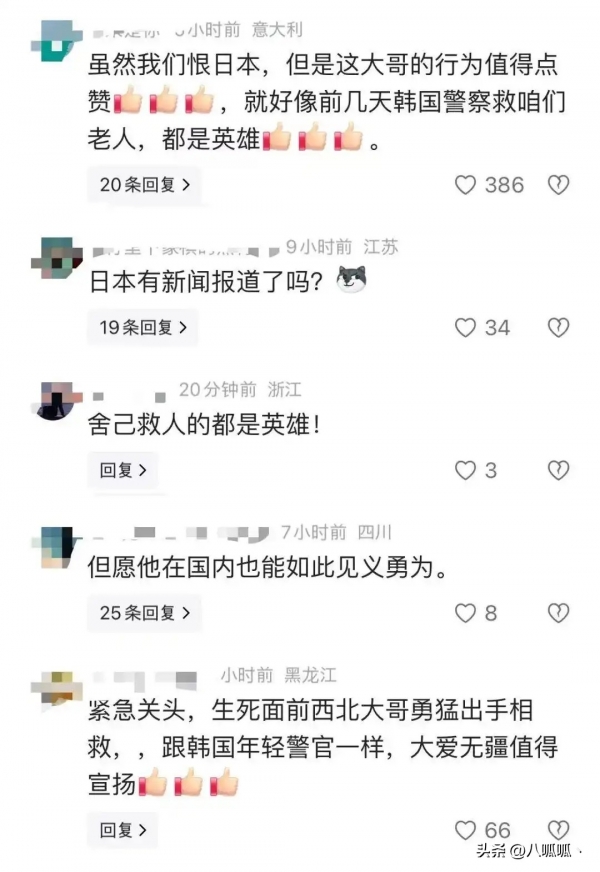Viewport: 600px width, 872px height.
Task: Dislike the comment 日本有新闻报道了吗
Action: (558, 327)
